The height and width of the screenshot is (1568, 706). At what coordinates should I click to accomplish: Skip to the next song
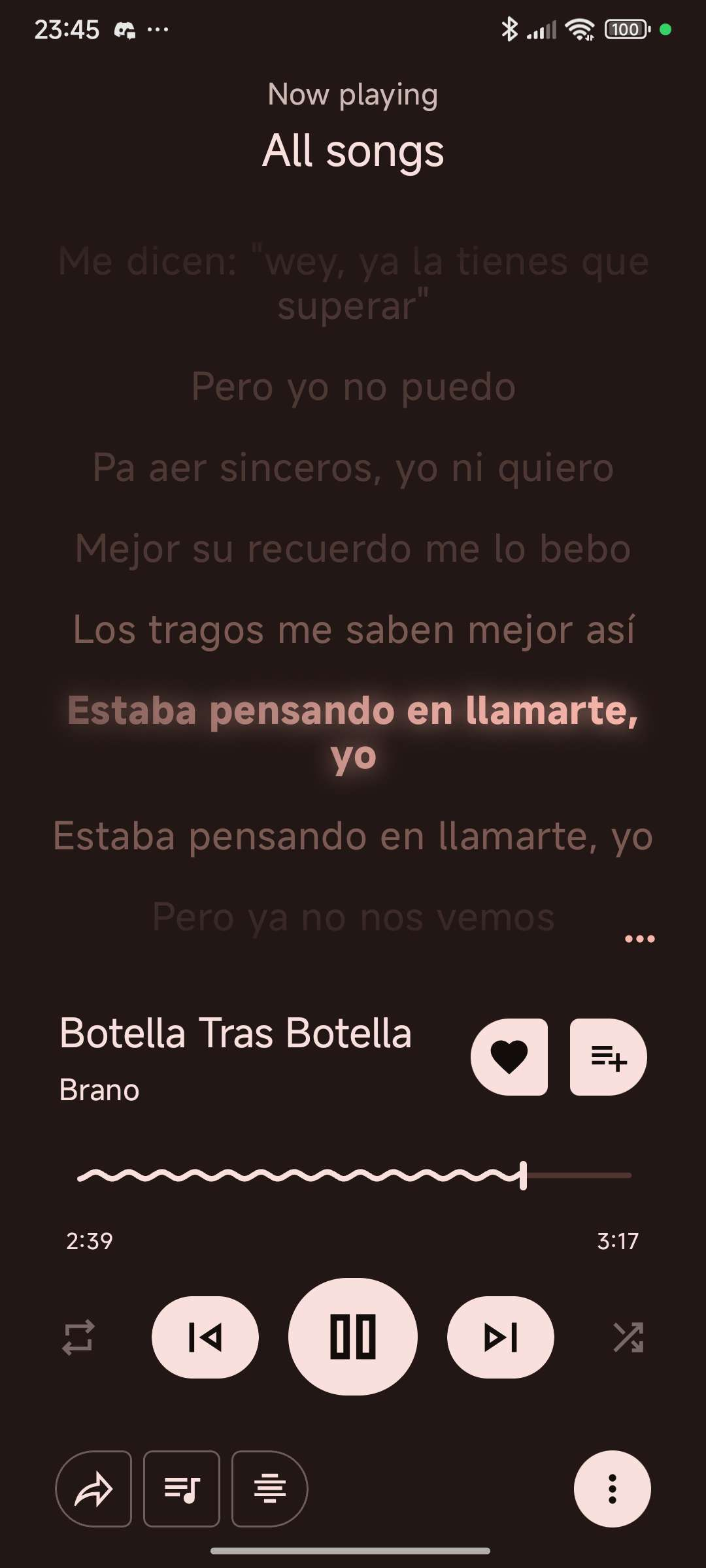[500, 1337]
